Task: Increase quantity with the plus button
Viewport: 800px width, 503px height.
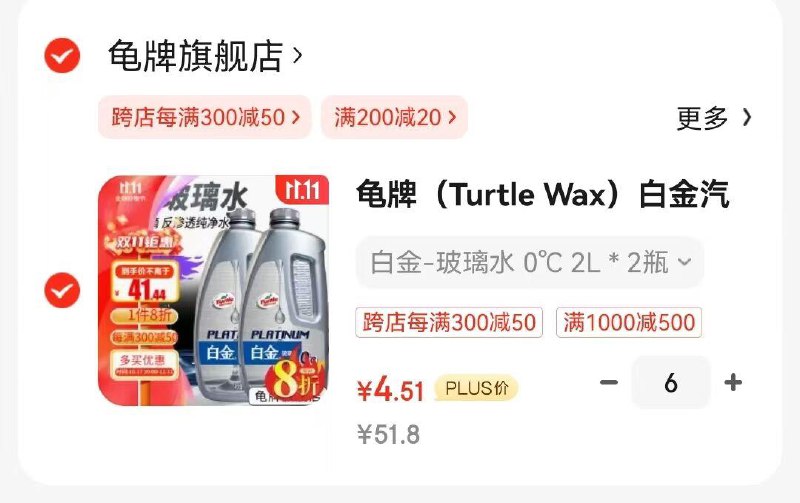Action: click(x=733, y=382)
